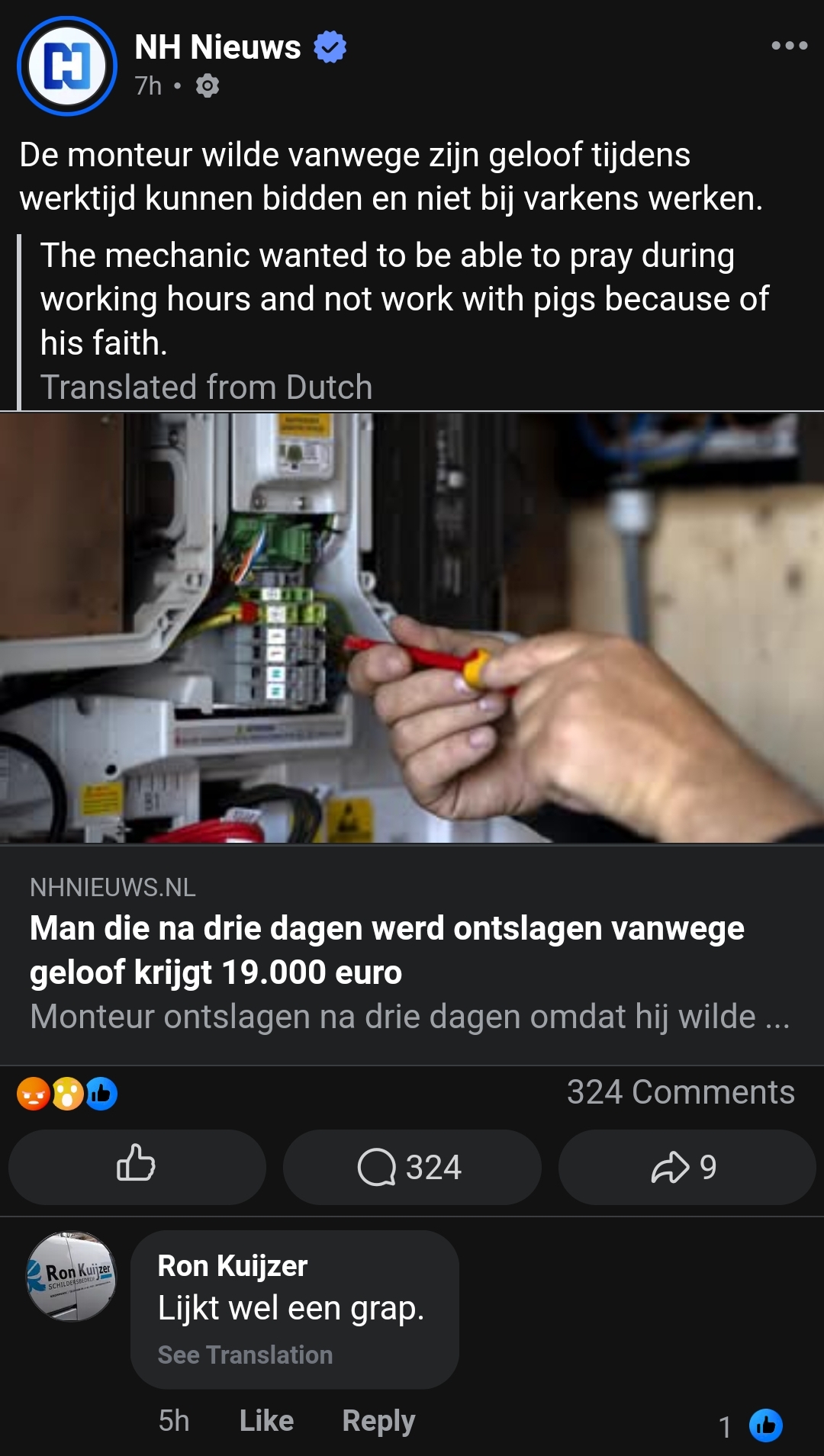Open the 324 Comments link
The image size is (824, 1456).
click(680, 1092)
